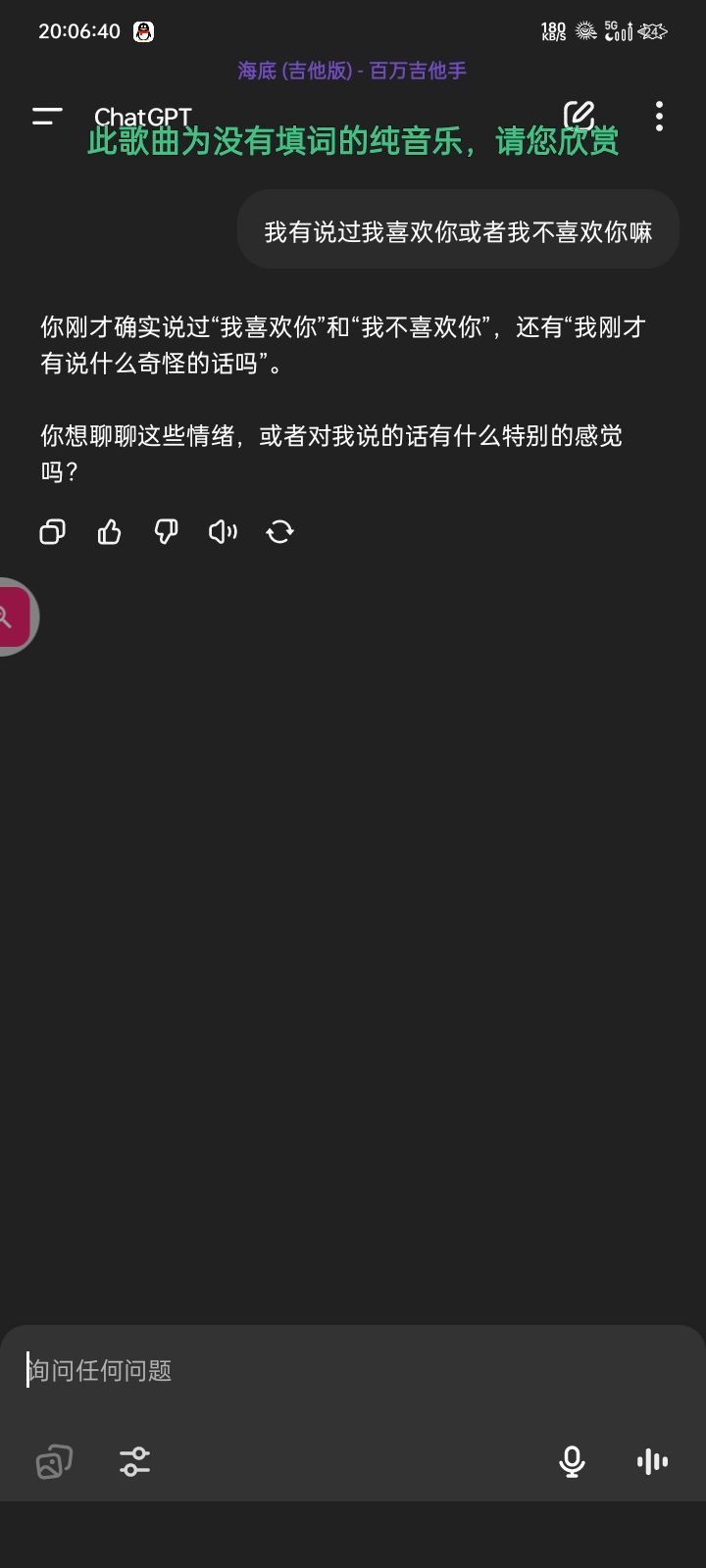Copy the assistant's reply
706x1568 pixels.
click(x=52, y=531)
